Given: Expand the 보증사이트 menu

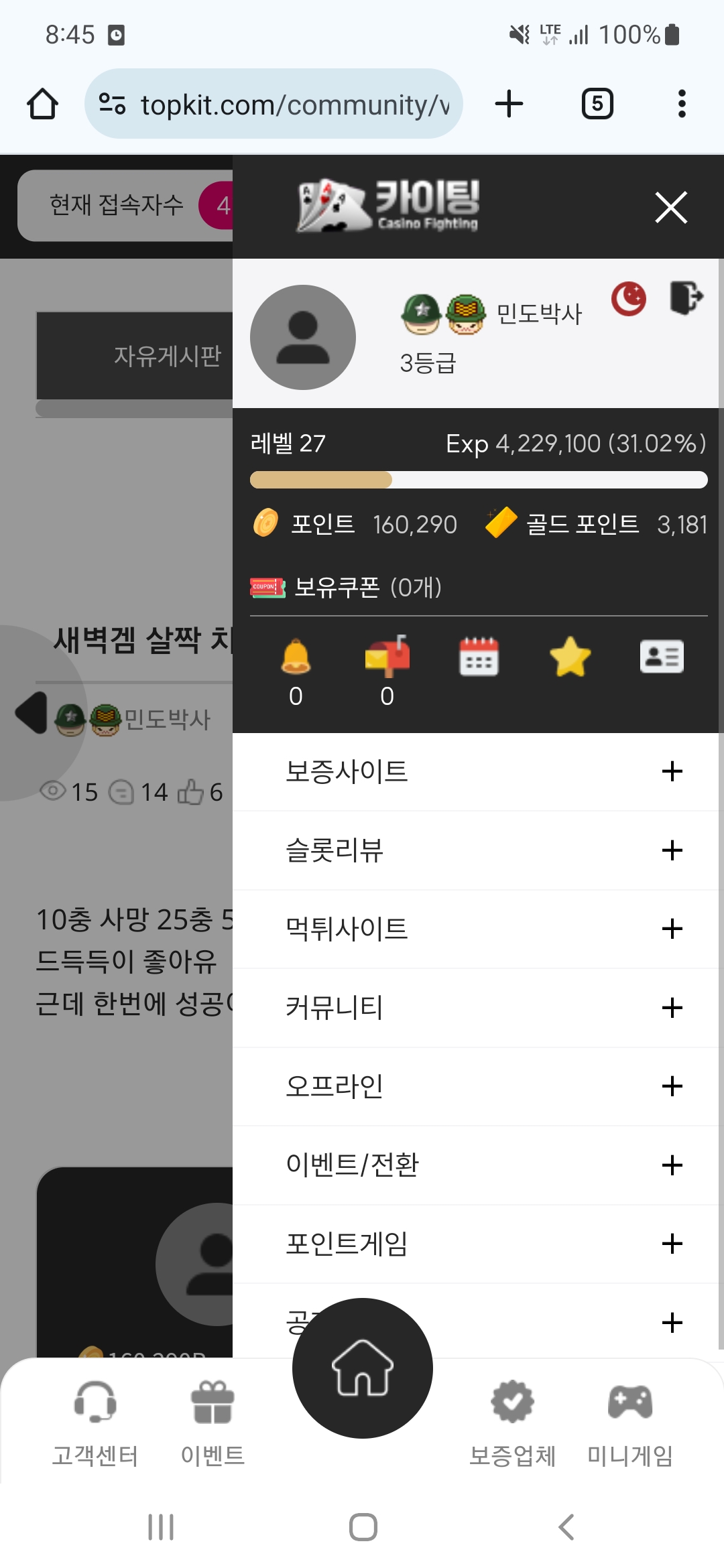Looking at the screenshot, I should pos(672,771).
